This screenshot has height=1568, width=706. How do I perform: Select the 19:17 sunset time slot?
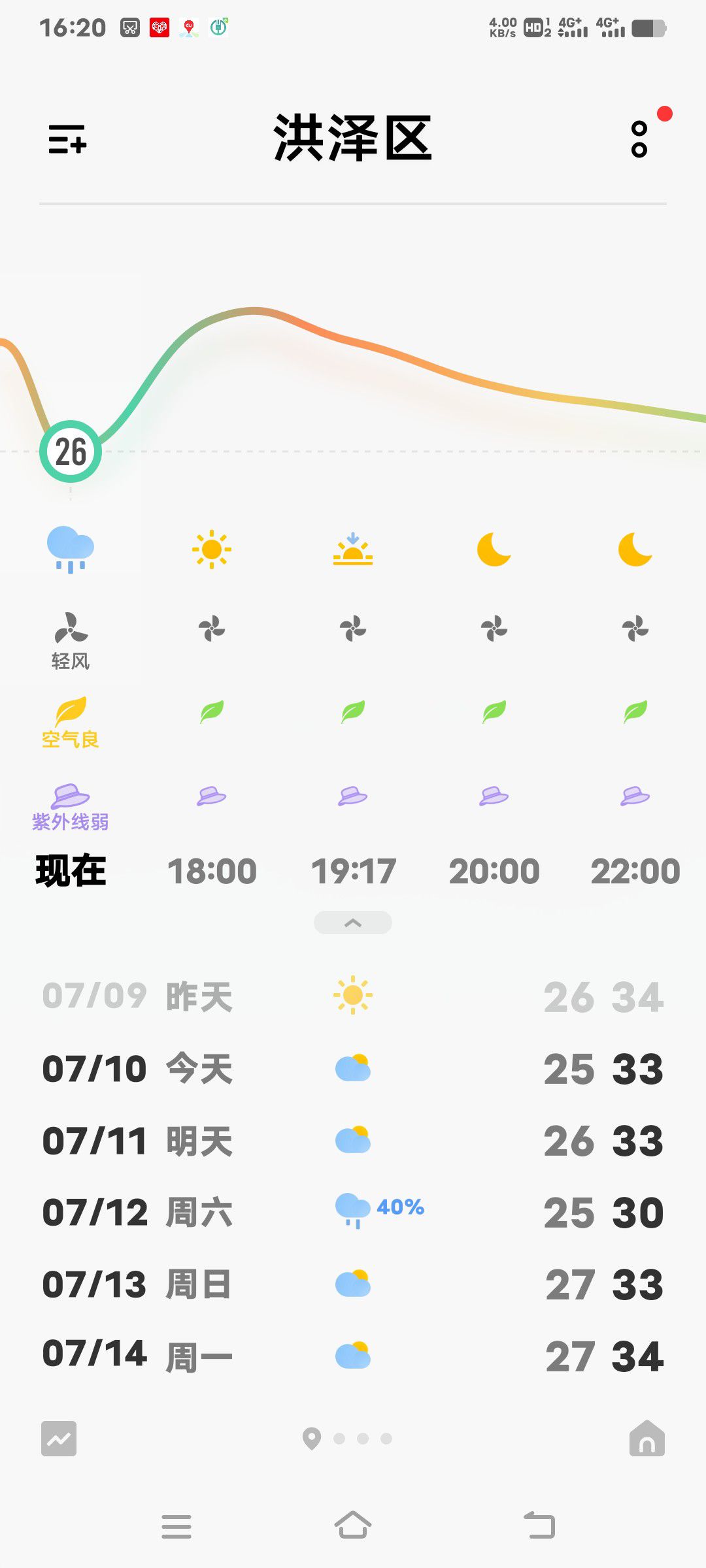pos(353,872)
